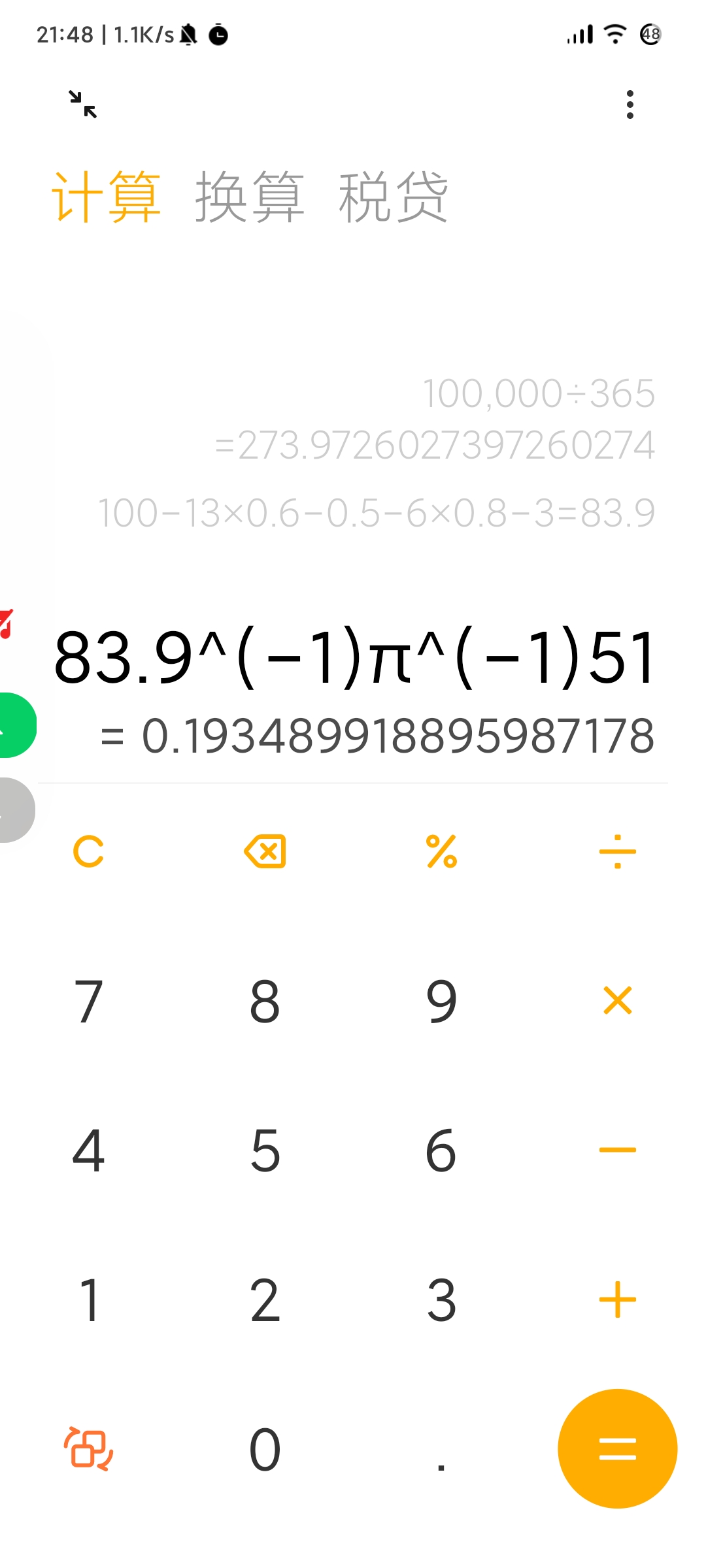
Task: Enter digit 9
Action: pos(441,1001)
